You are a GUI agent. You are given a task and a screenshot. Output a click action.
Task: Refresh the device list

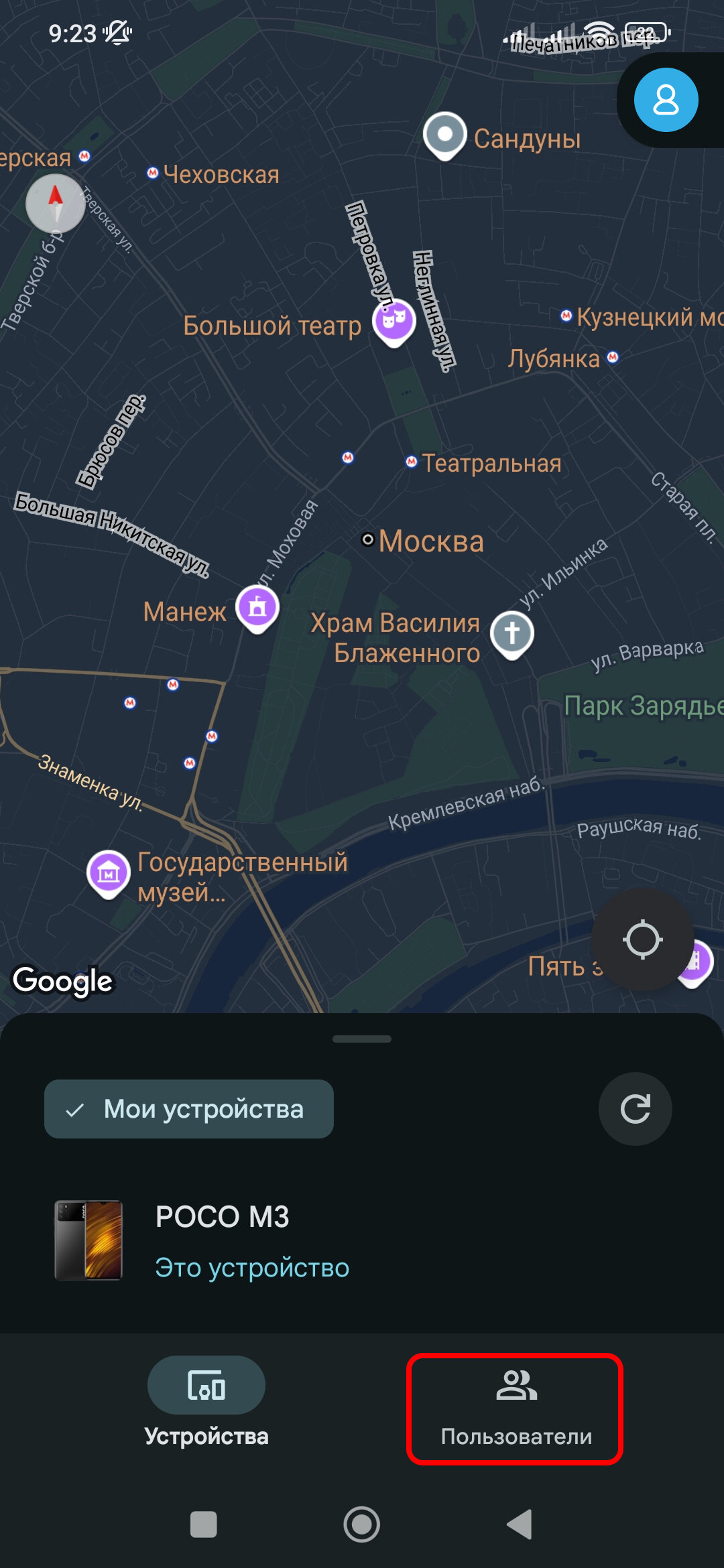(x=635, y=1109)
